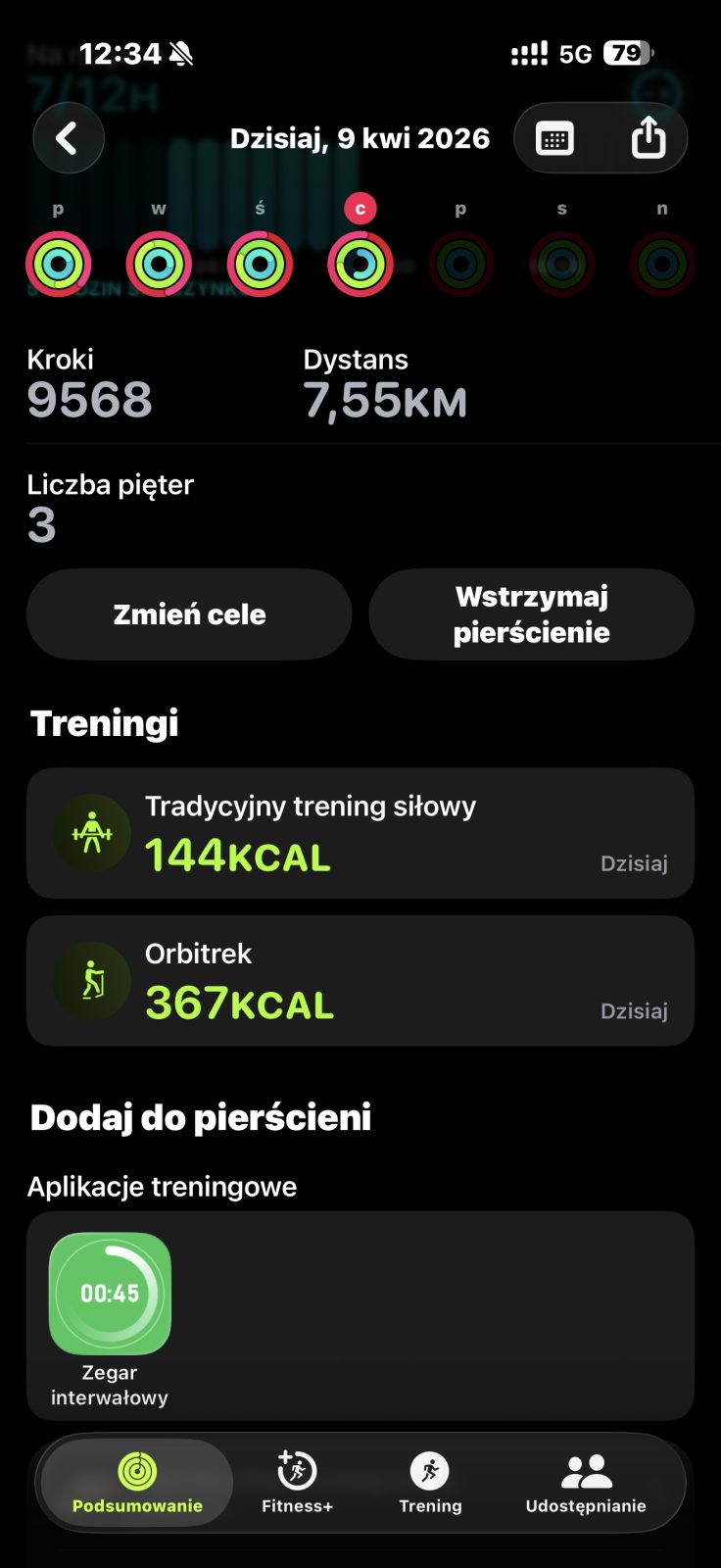Viewport: 721px width, 1568px height.
Task: Tap Wstrzymaj pierścienie button
Action: tap(531, 614)
